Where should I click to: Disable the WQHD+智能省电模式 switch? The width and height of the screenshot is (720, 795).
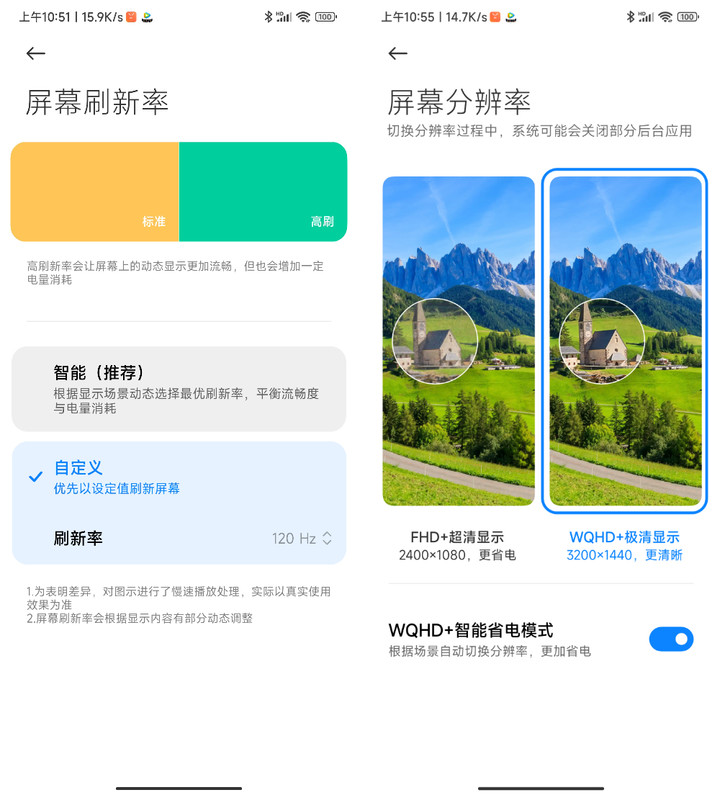671,639
